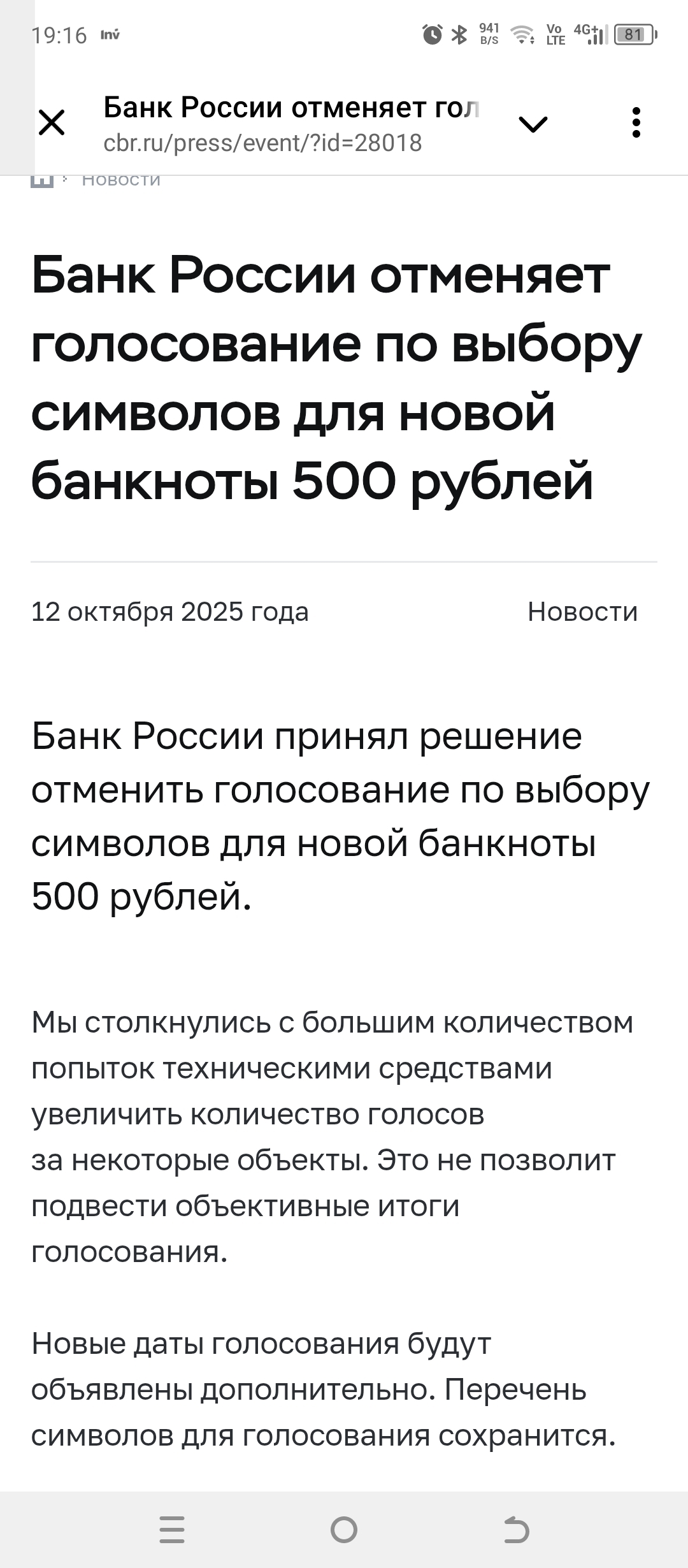Go to the system home screen
688x1568 pixels.
344,1530
